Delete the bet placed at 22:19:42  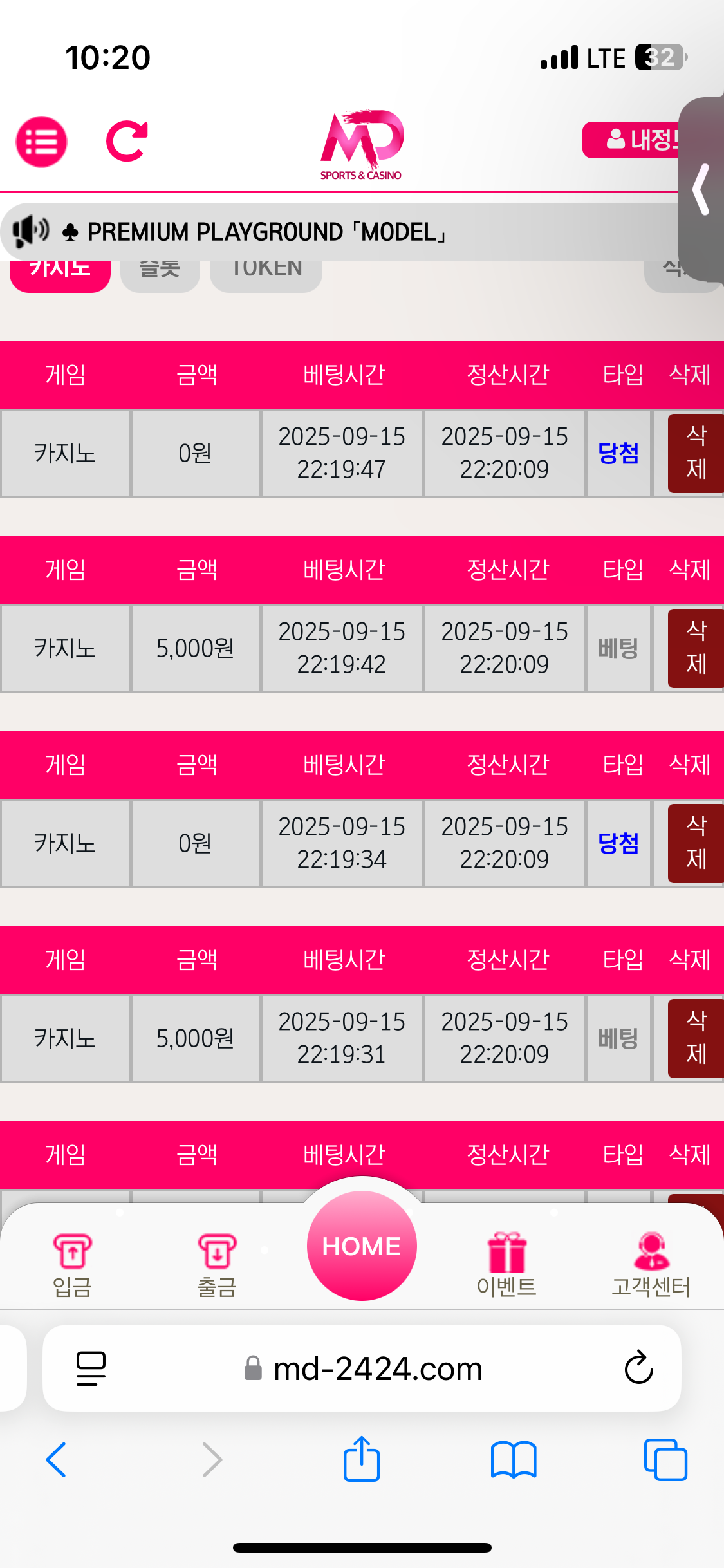click(696, 648)
